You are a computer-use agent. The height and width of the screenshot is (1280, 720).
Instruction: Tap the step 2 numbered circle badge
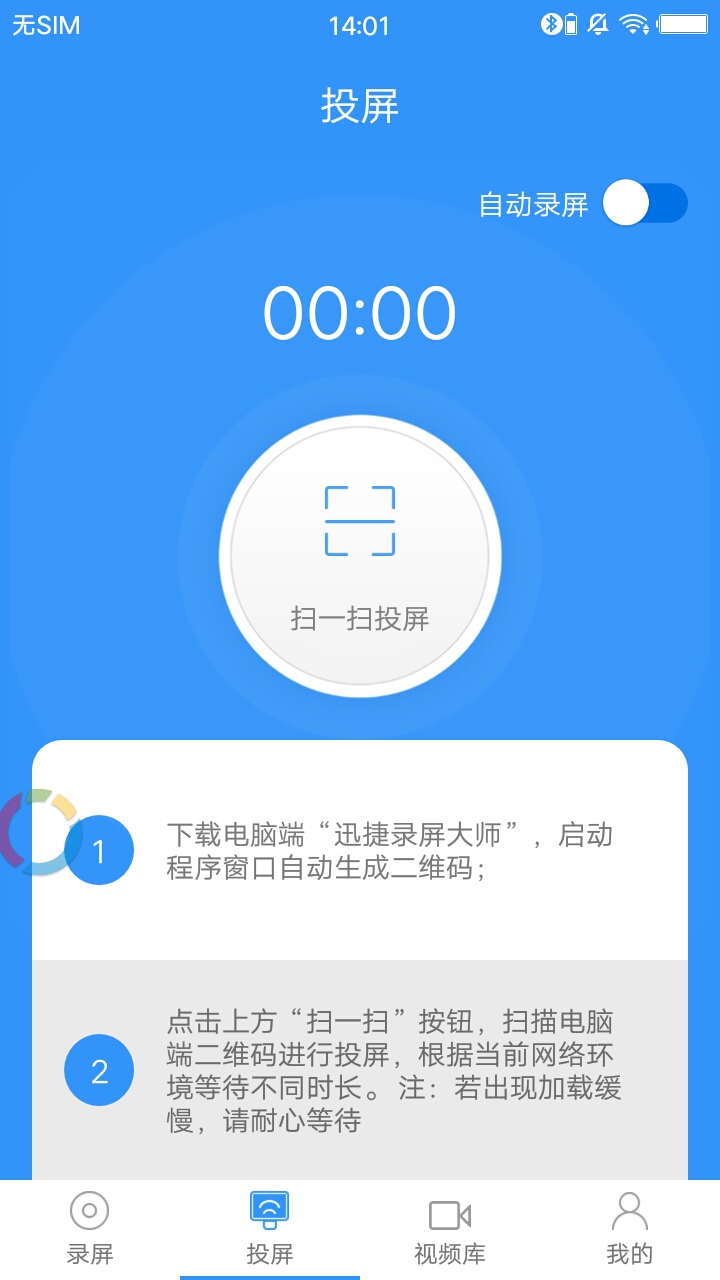pyautogui.click(x=99, y=1069)
